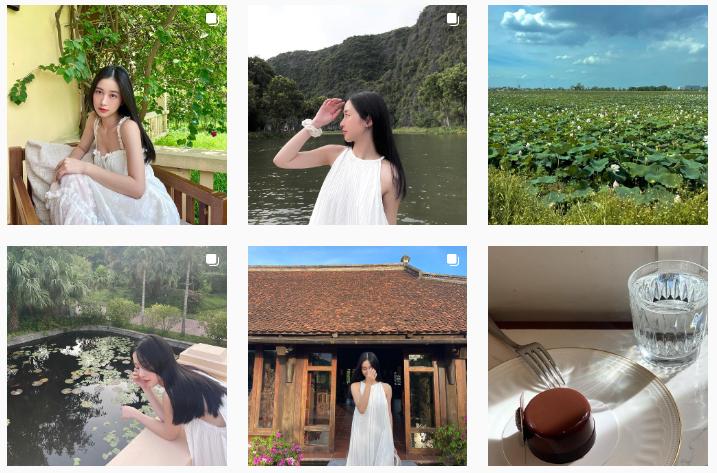Open the chocolate cake and water glass post
The image size is (717, 473).
click(597, 356)
